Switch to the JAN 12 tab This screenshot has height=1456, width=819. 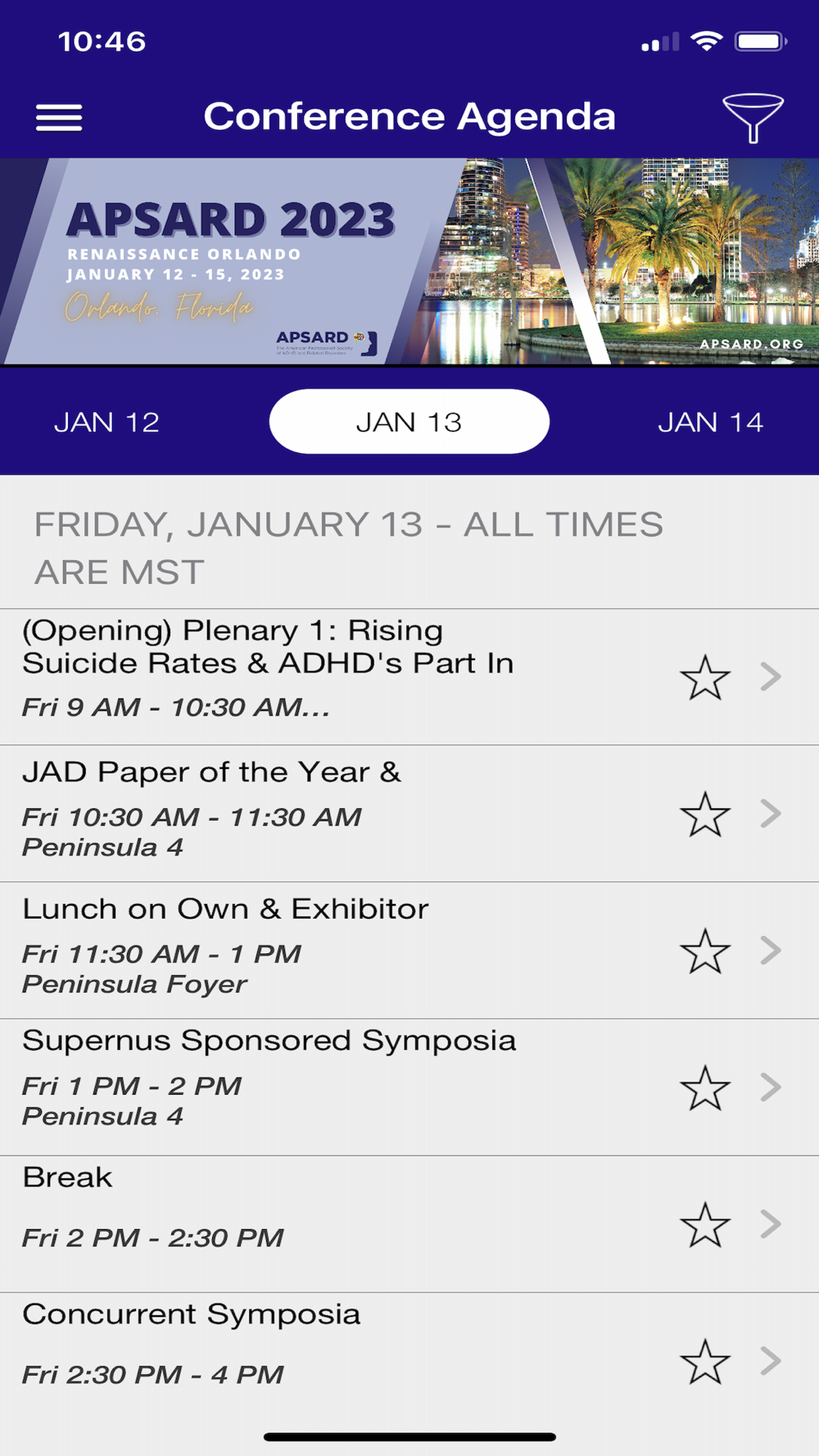tap(106, 423)
